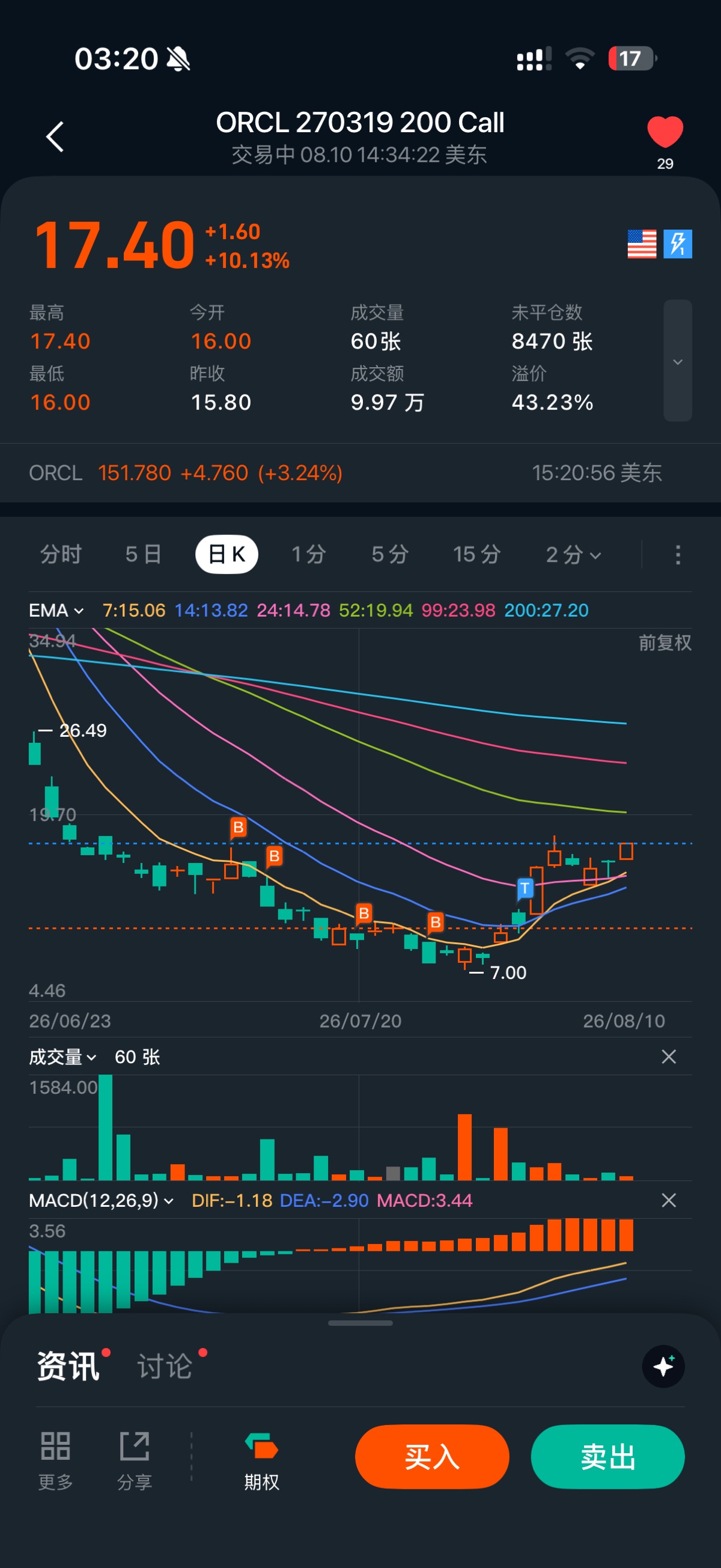Tap the red heart favorite icon

pos(665,131)
